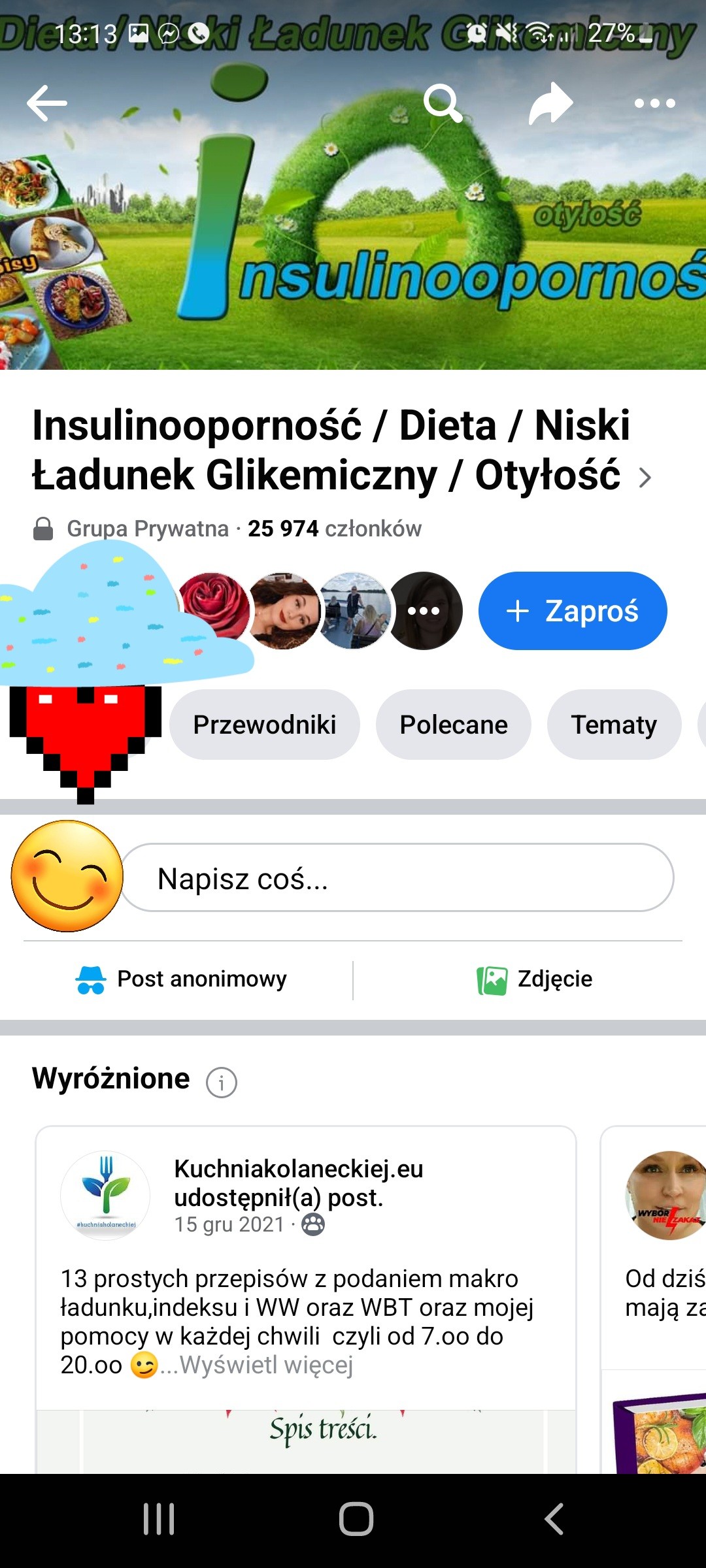
Task: Write a post in Napisz coś field
Action: pos(397,878)
